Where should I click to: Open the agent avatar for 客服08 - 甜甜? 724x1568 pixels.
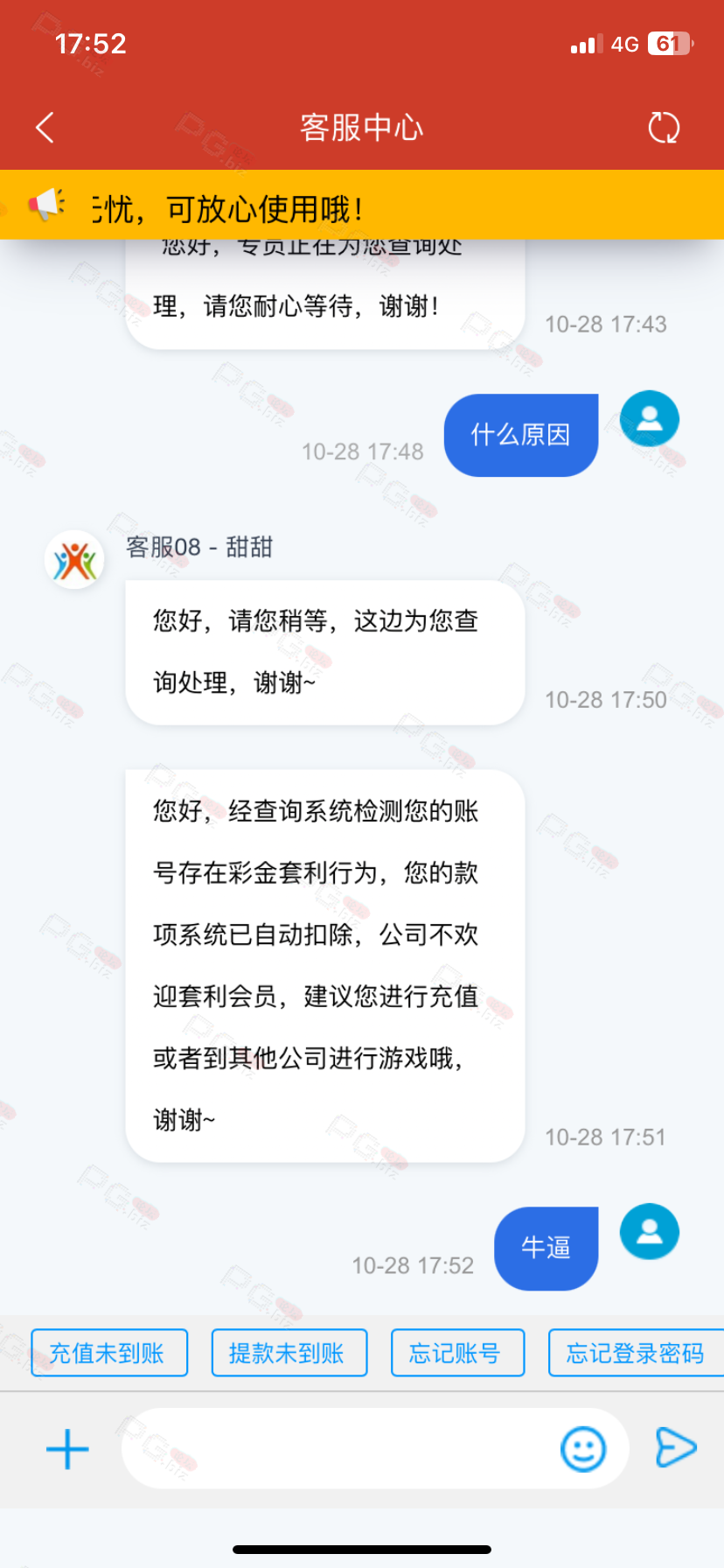click(x=74, y=560)
